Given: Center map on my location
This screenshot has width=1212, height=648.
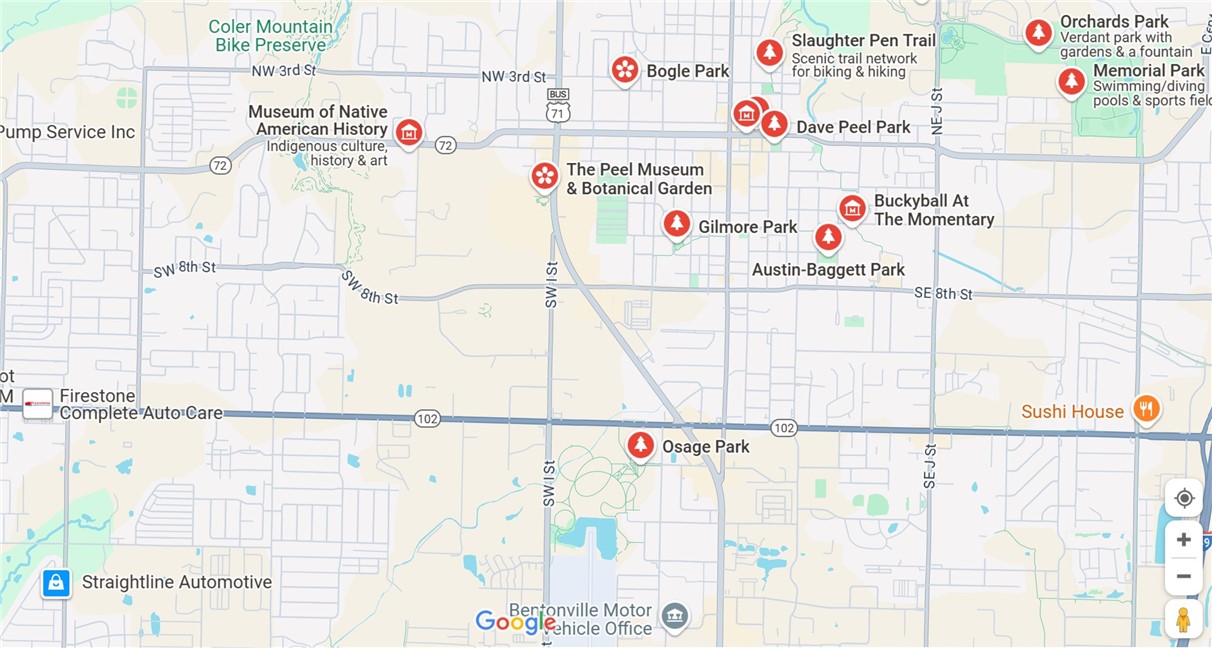Looking at the screenshot, I should pos(1184,498).
